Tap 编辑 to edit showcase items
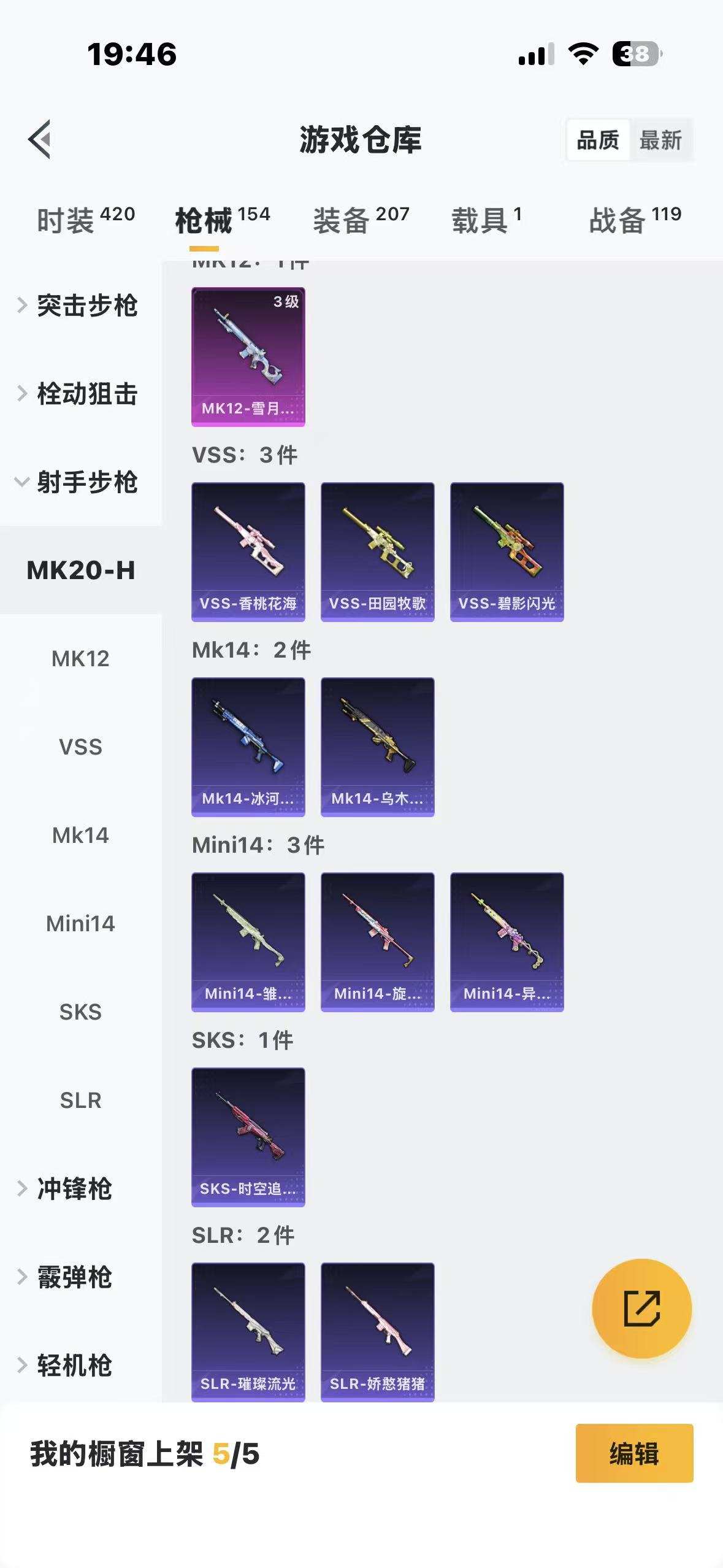 tap(634, 1453)
